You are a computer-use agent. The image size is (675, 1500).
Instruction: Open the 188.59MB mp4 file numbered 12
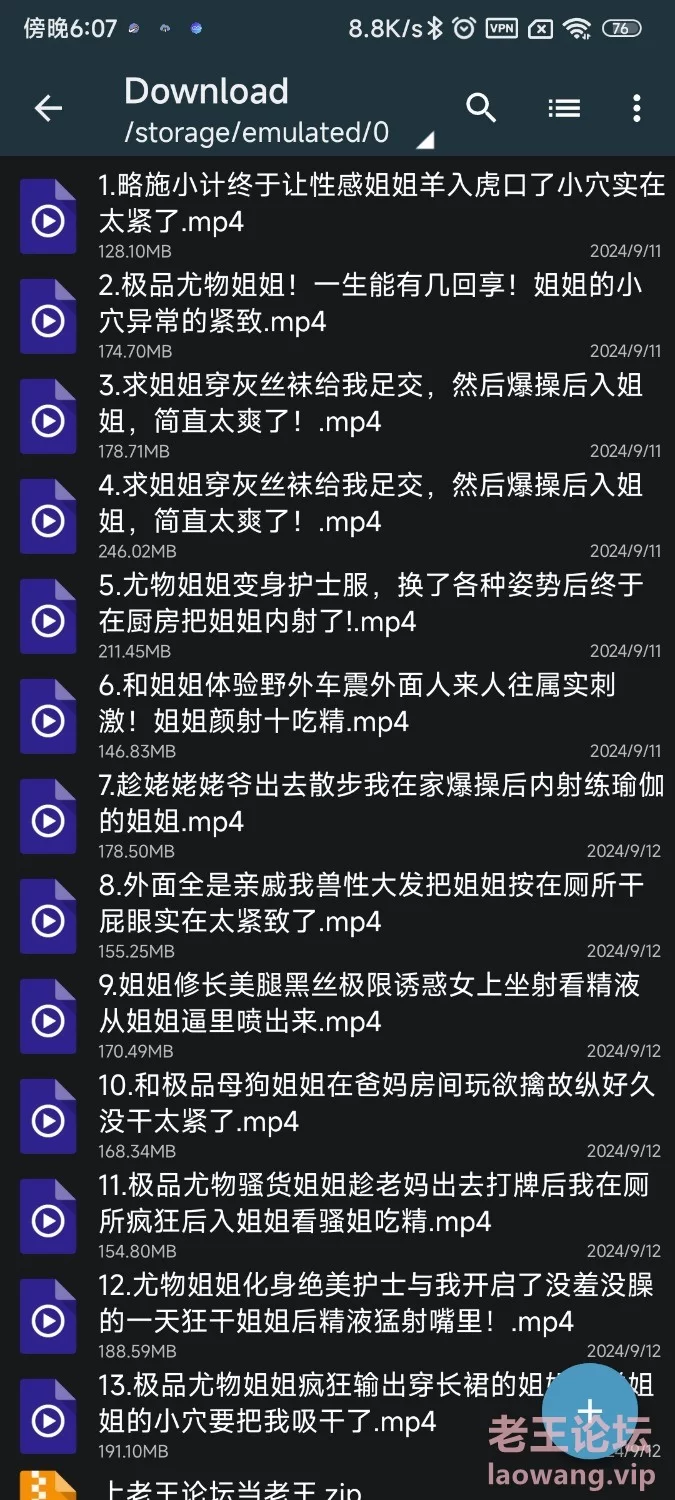pos(337,1315)
